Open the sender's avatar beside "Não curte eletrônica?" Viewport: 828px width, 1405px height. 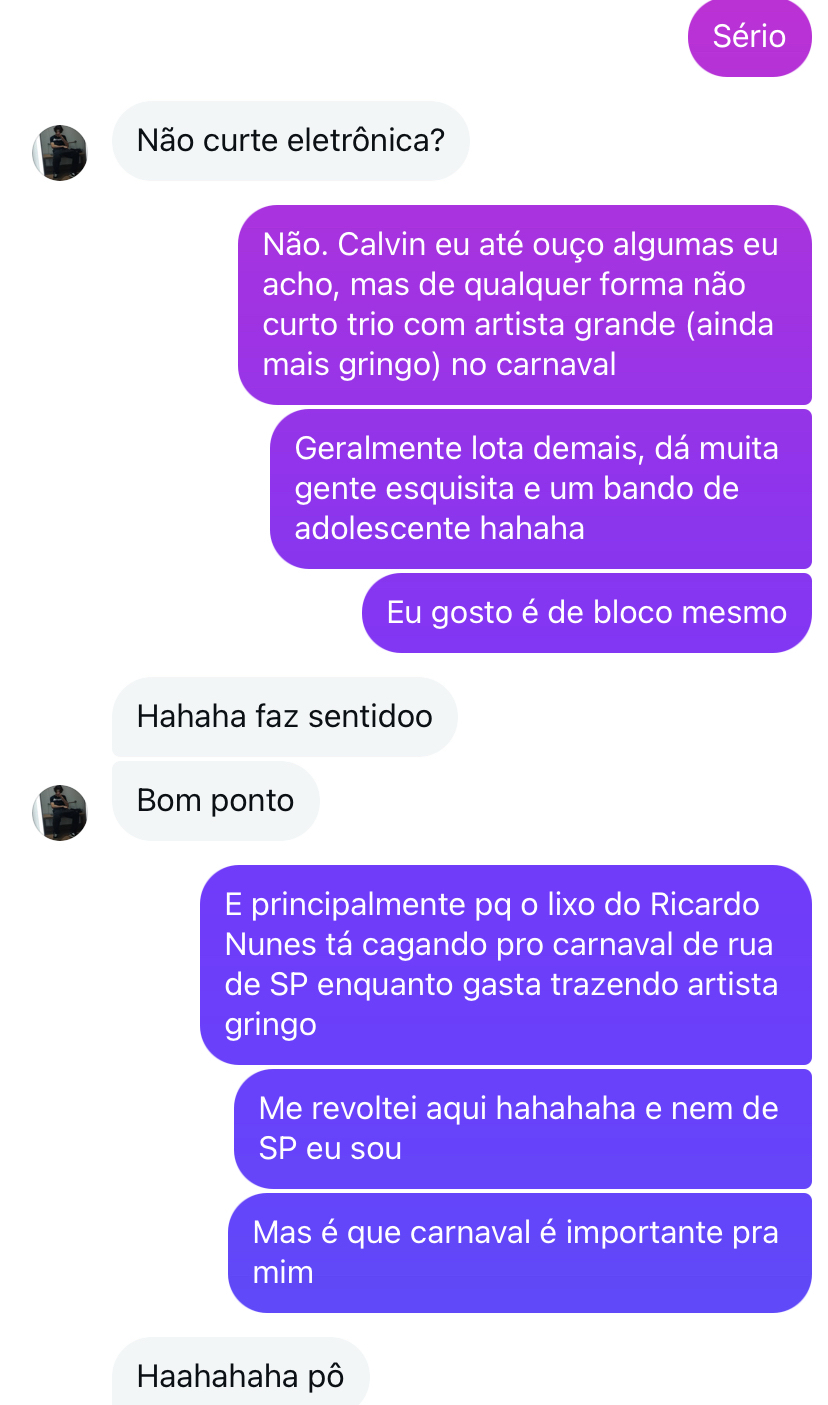pos(61,153)
